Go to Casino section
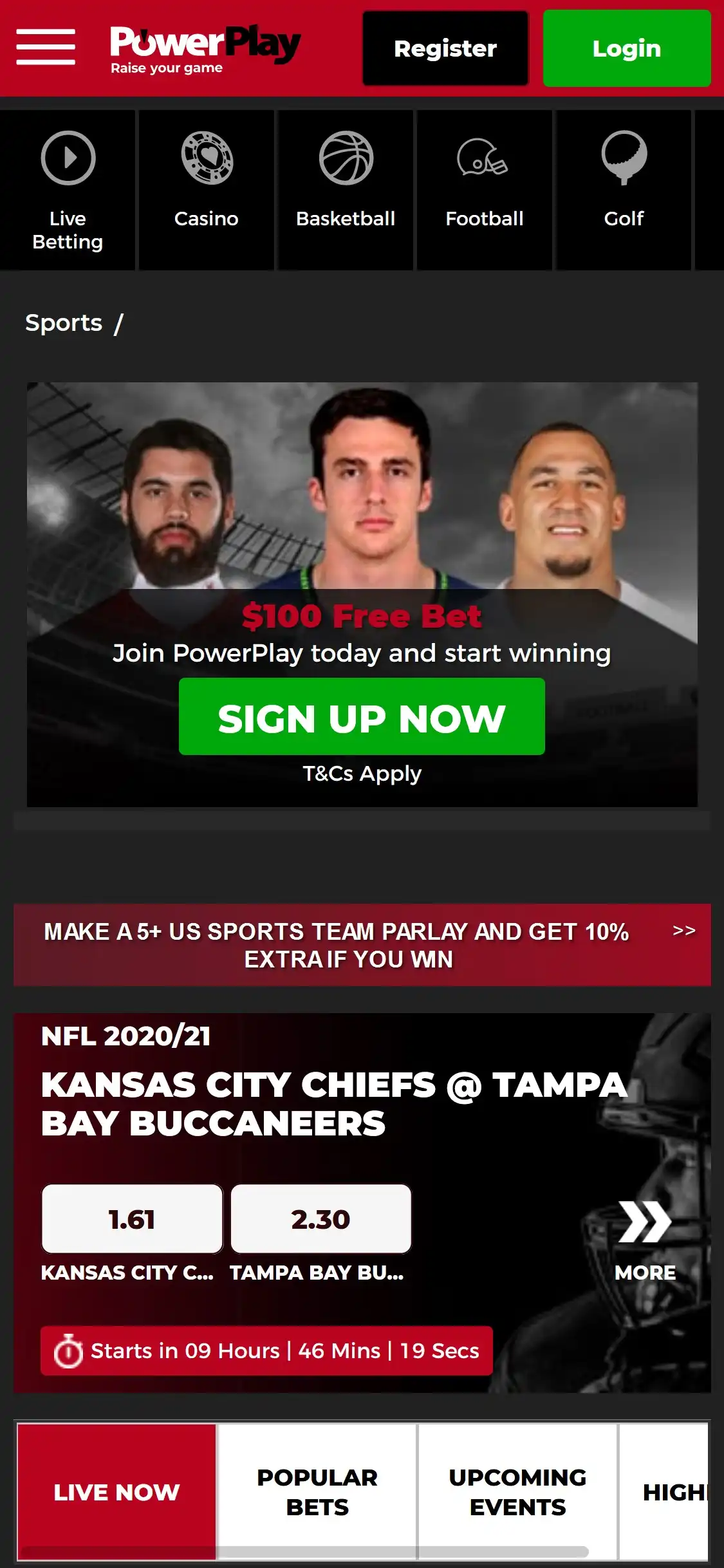Screen dimensions: 724x1568 [206, 190]
